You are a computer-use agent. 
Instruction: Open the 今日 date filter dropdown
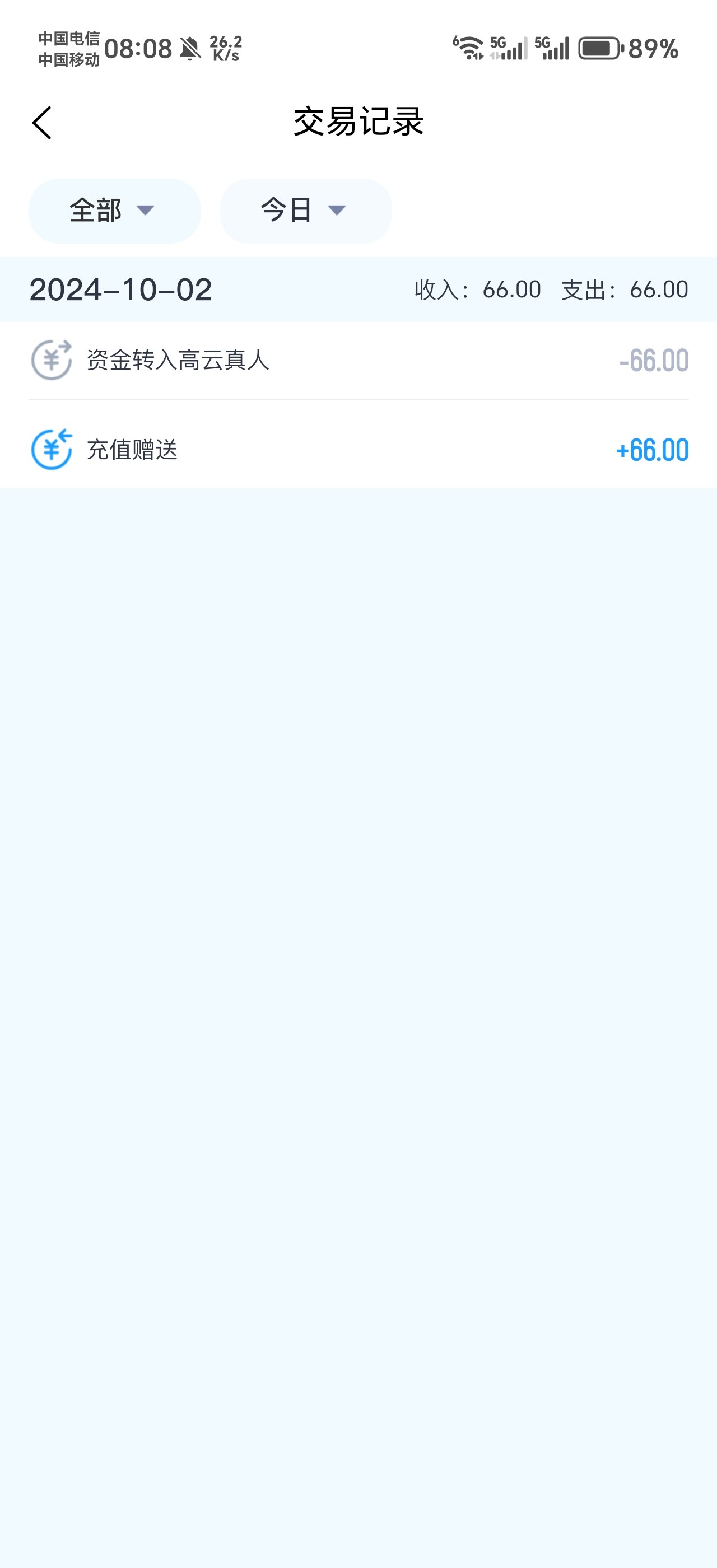[305, 211]
